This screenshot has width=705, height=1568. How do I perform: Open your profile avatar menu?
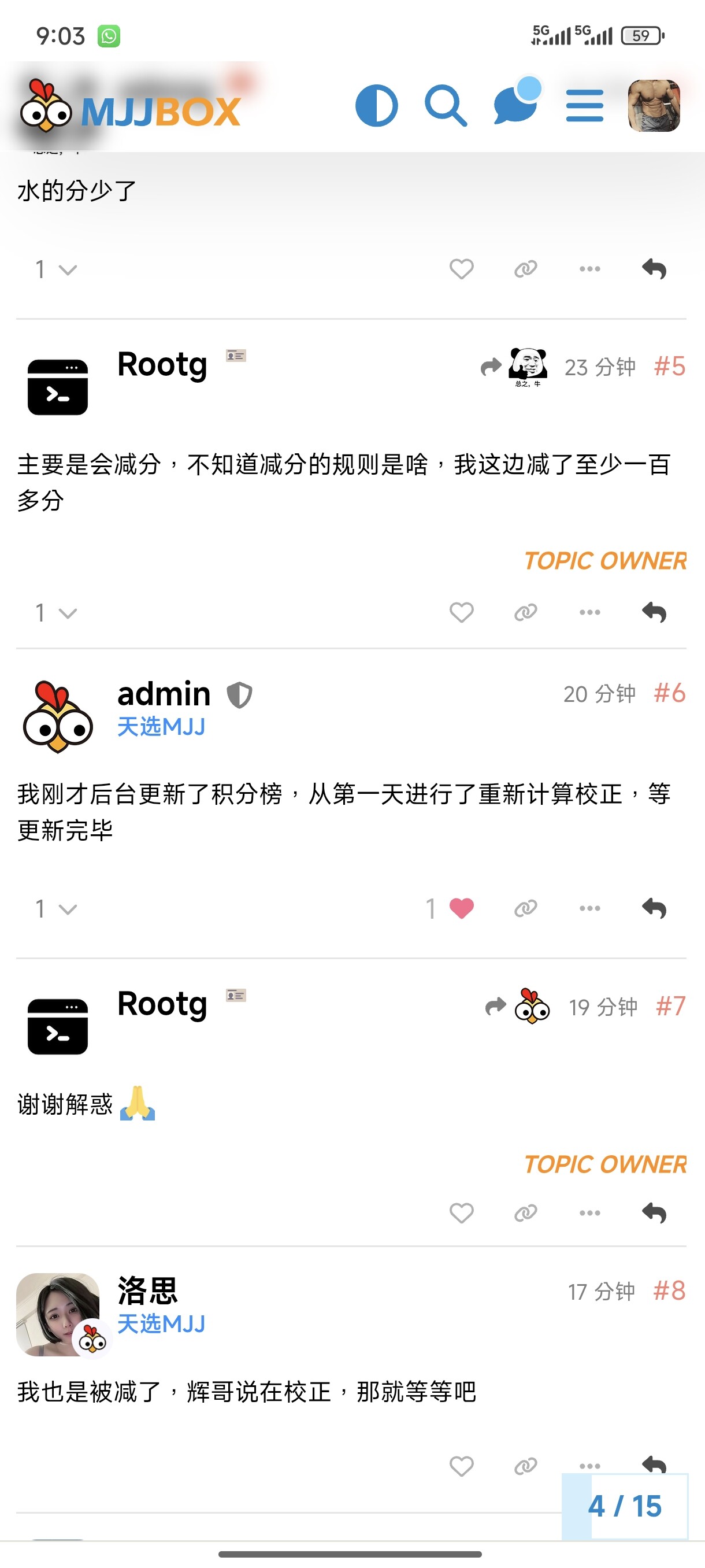pyautogui.click(x=654, y=106)
